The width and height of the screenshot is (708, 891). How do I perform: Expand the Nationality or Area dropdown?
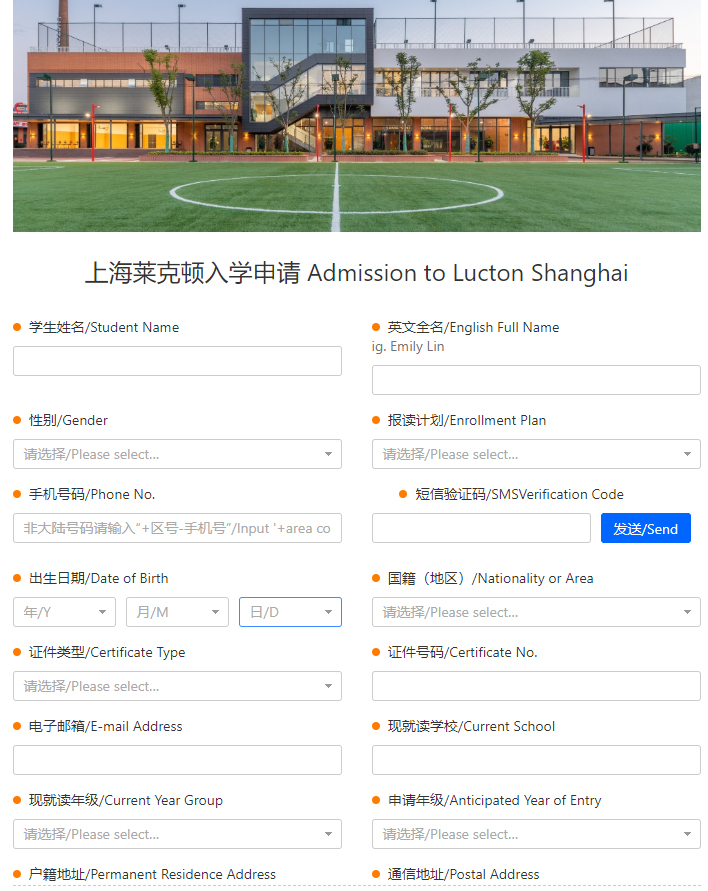click(x=536, y=612)
